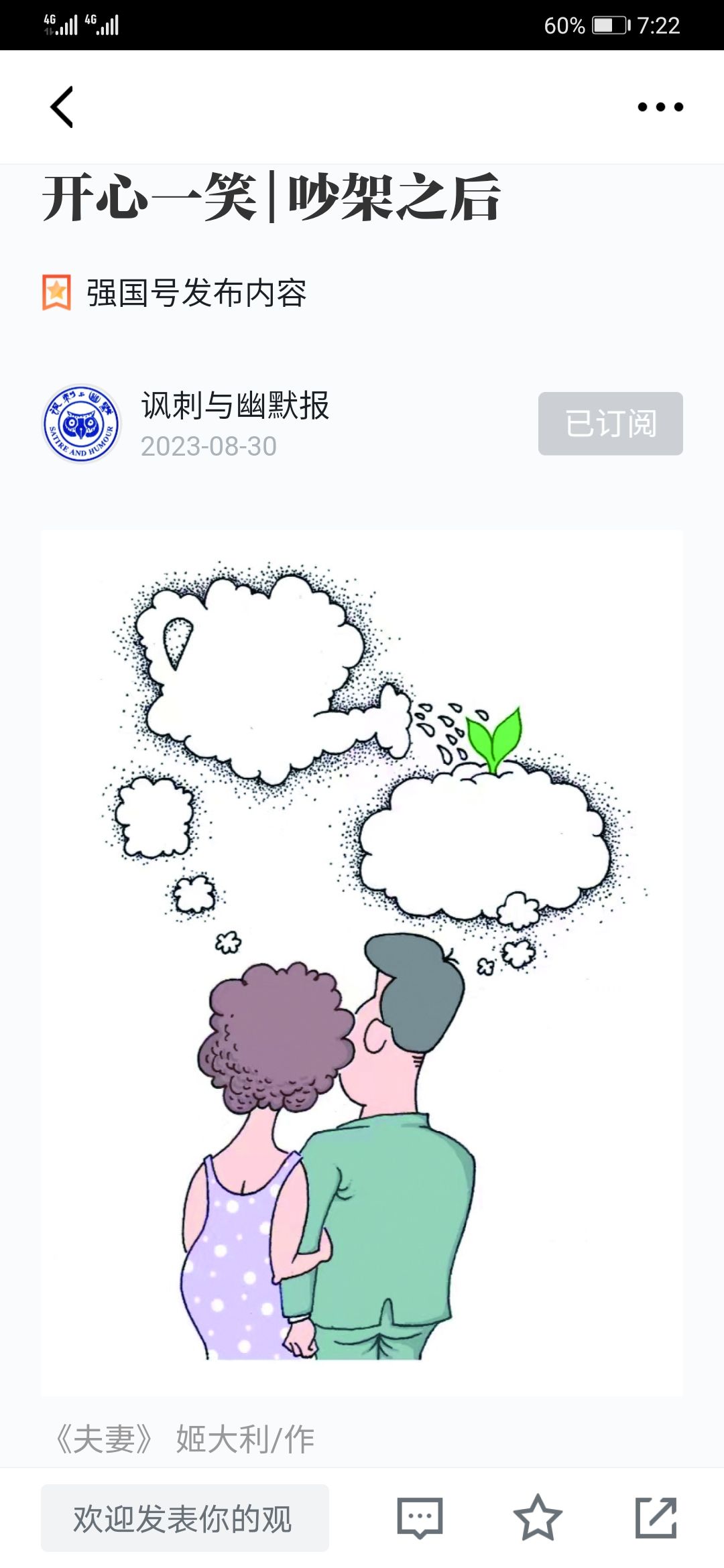Tap the comment input field
The width and height of the screenshot is (724, 1568).
(x=184, y=1518)
